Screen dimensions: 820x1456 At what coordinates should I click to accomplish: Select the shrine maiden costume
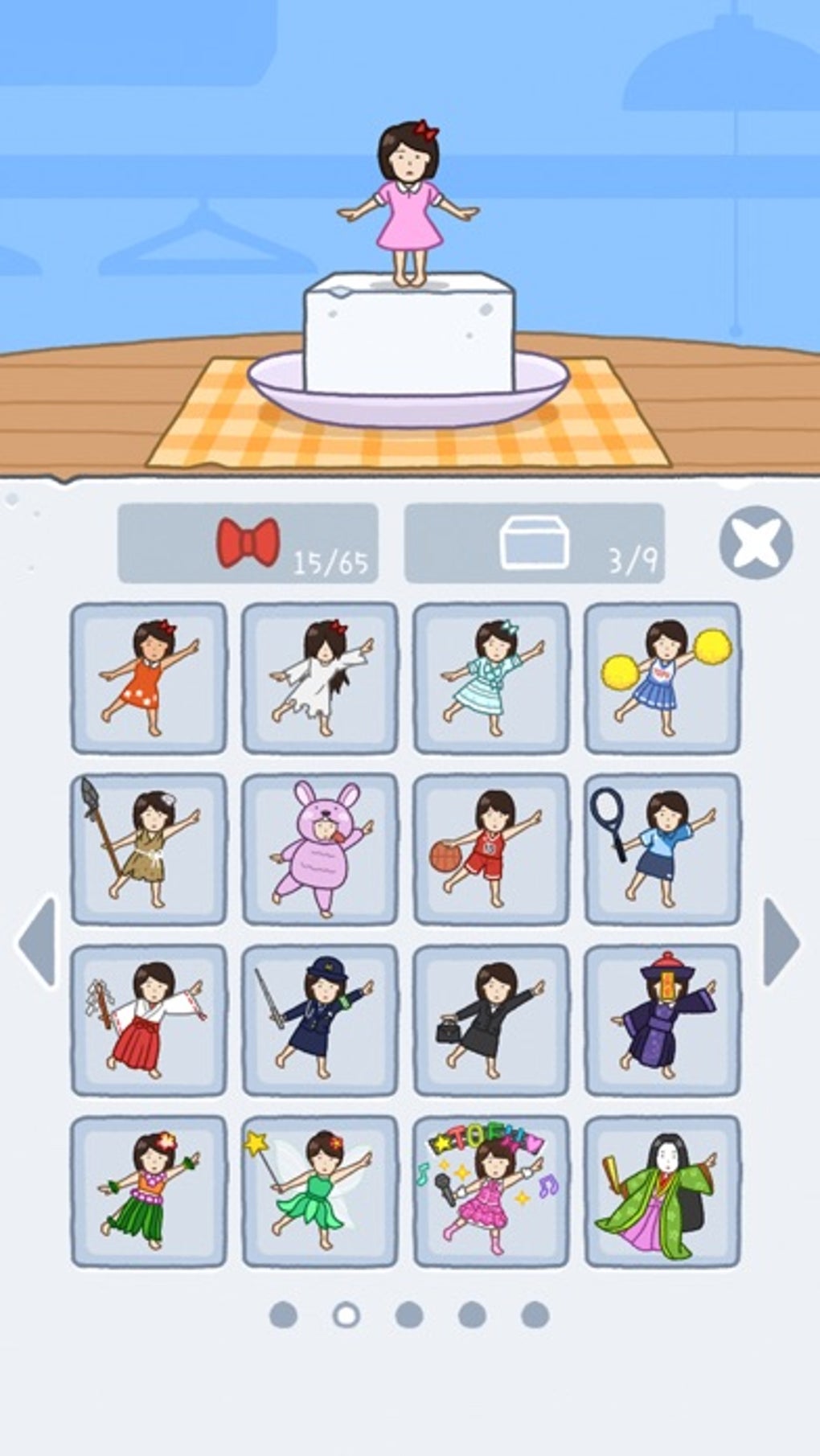point(149,1020)
